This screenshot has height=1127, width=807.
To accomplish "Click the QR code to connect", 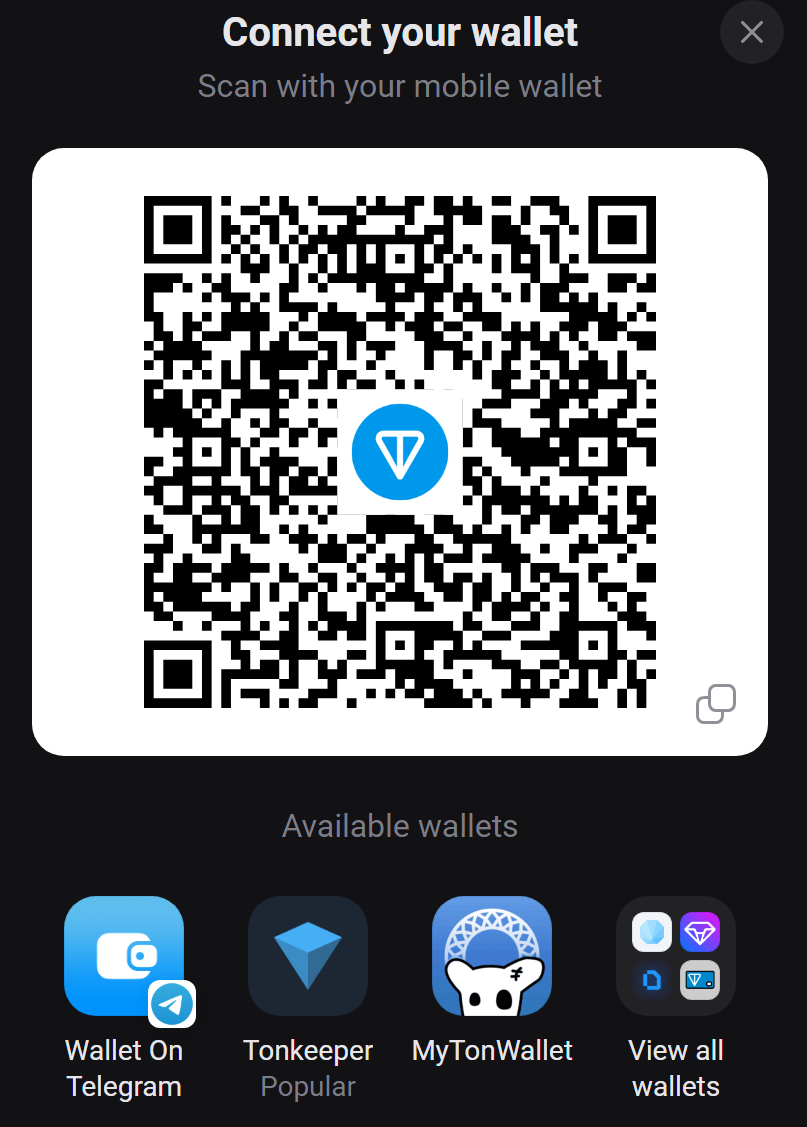I will pyautogui.click(x=400, y=451).
